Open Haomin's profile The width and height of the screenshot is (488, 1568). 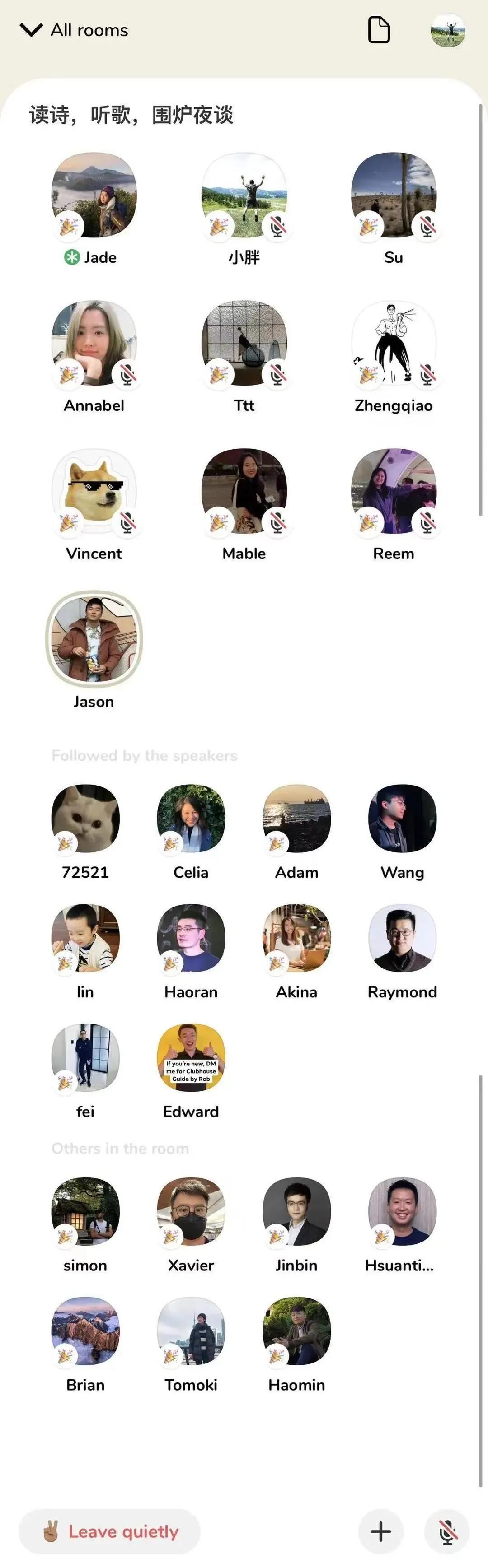pyautogui.click(x=297, y=1330)
